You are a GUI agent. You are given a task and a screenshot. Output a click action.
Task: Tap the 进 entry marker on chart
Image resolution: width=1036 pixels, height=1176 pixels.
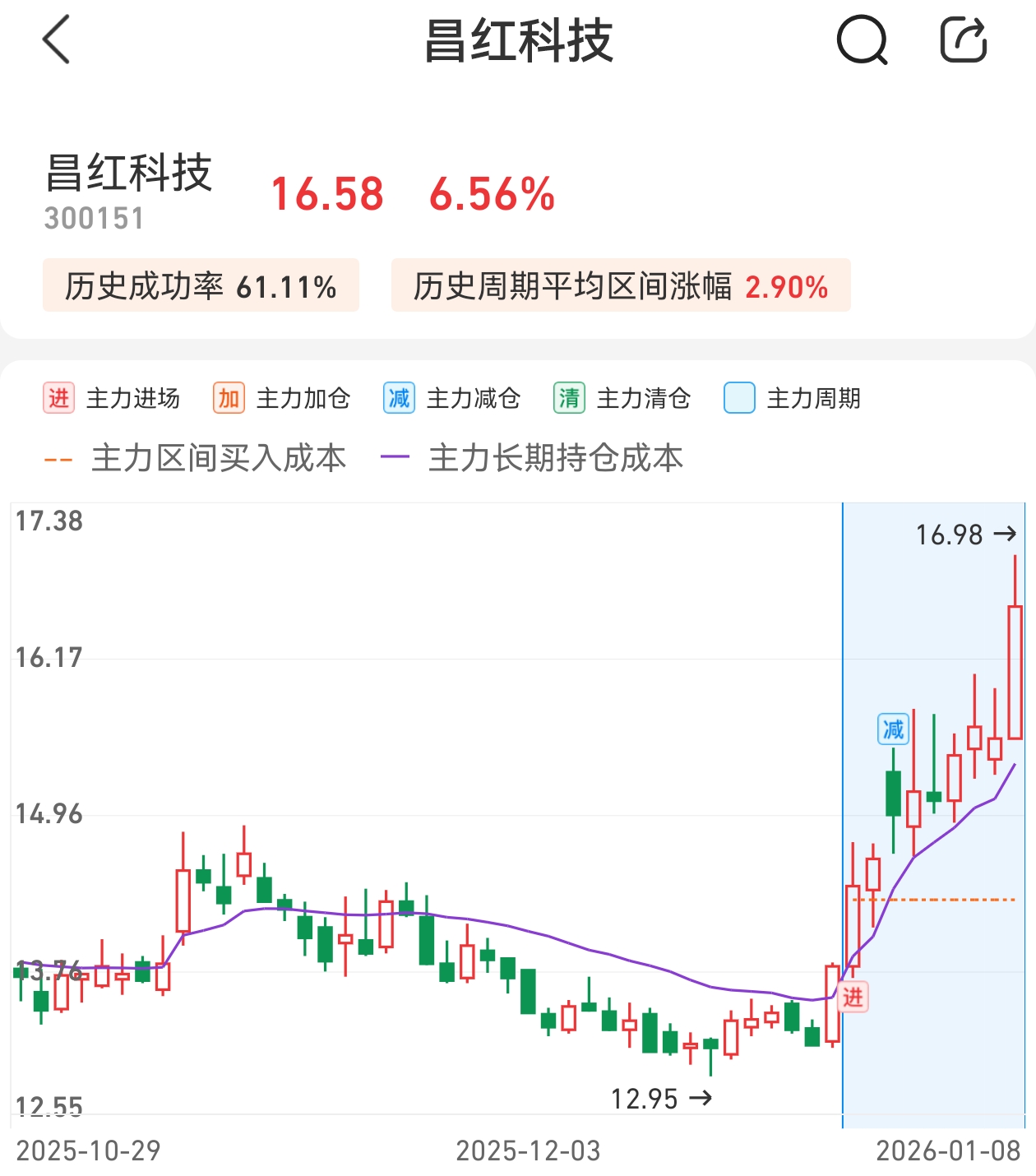coord(853,997)
